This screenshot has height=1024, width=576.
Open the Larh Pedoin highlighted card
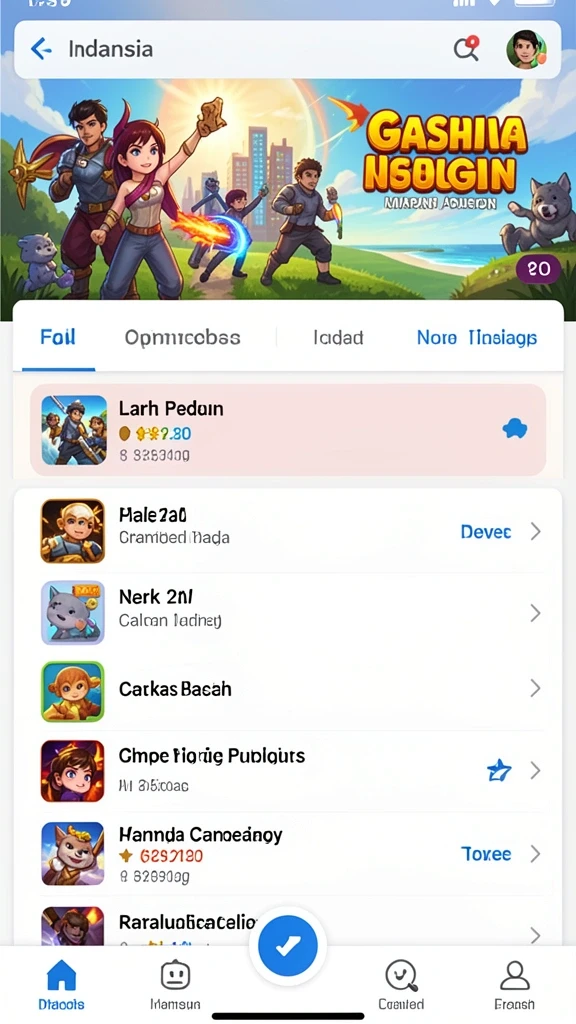tap(288, 430)
